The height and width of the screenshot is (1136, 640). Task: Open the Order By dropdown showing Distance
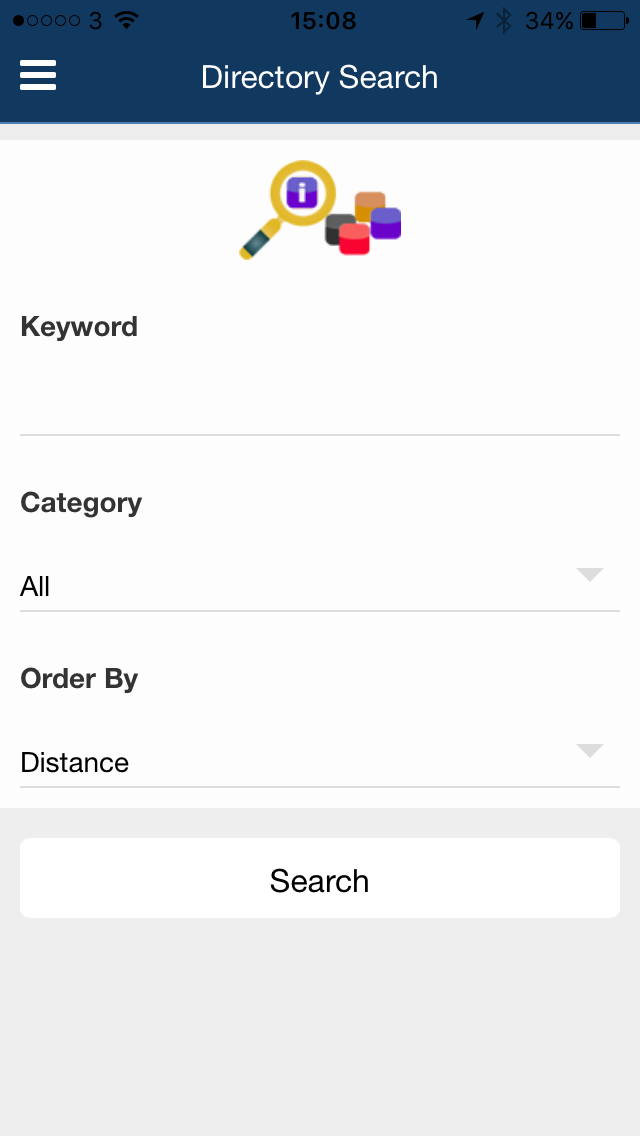pyautogui.click(x=320, y=760)
